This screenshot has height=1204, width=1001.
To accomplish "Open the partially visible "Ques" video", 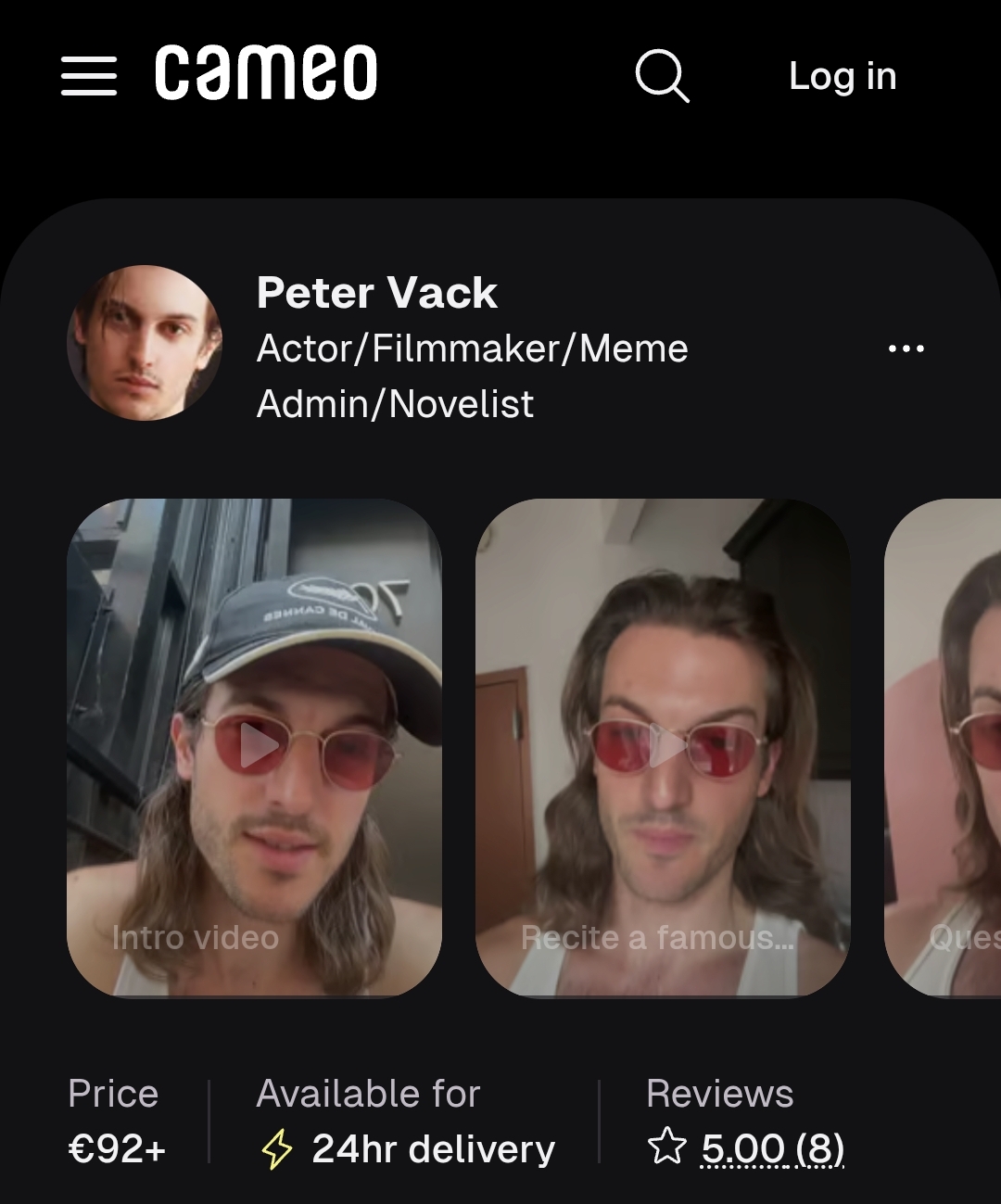I will click(945, 746).
